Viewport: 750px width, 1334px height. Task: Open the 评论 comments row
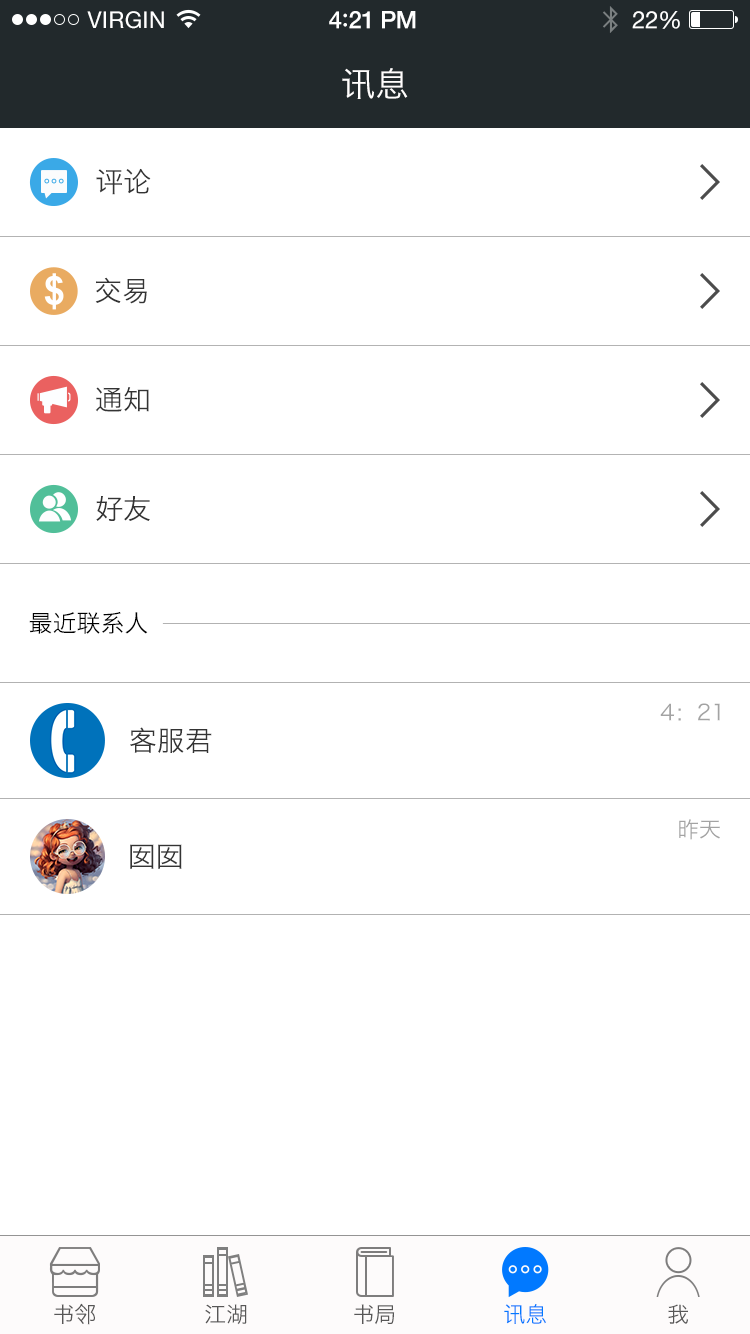pyautogui.click(x=375, y=182)
